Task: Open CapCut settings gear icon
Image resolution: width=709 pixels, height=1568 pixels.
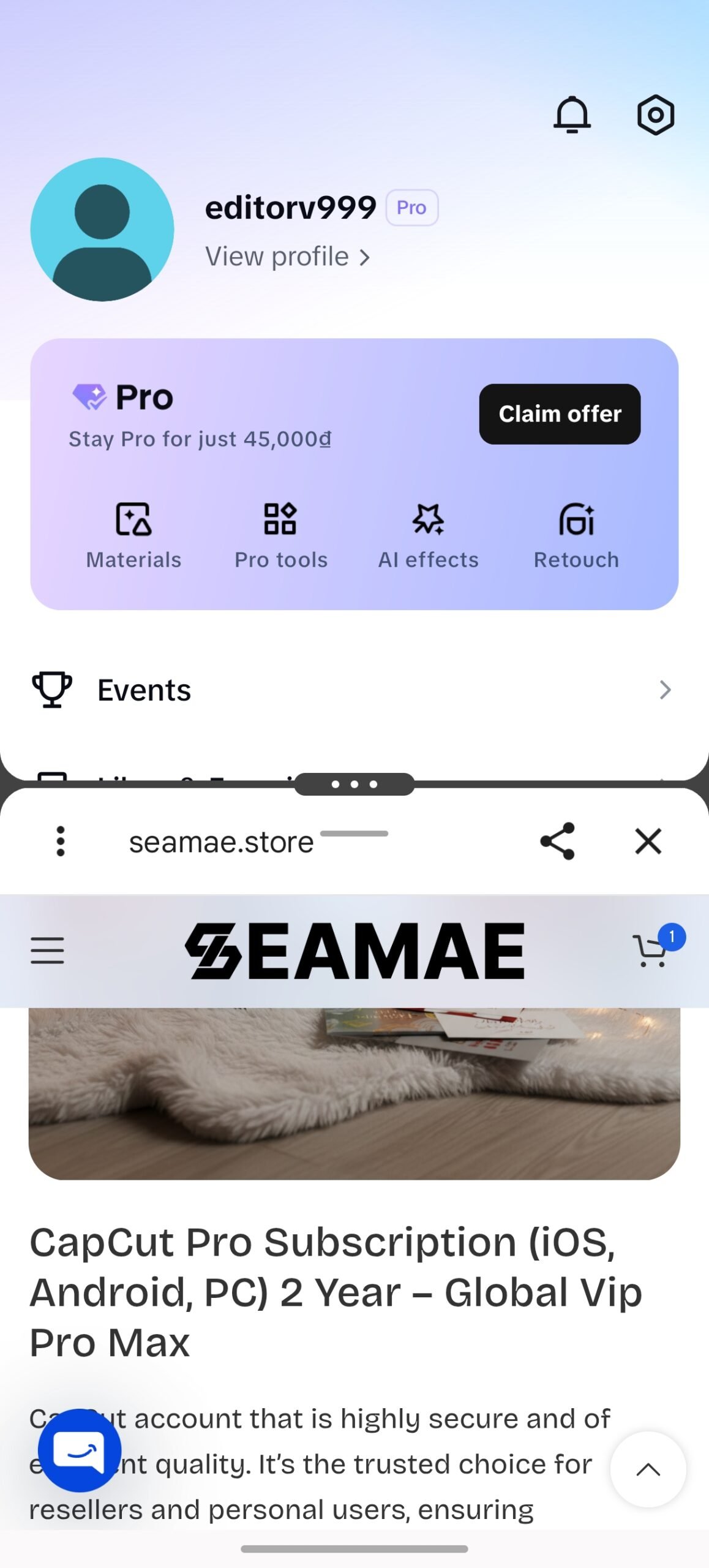Action: pos(655,115)
